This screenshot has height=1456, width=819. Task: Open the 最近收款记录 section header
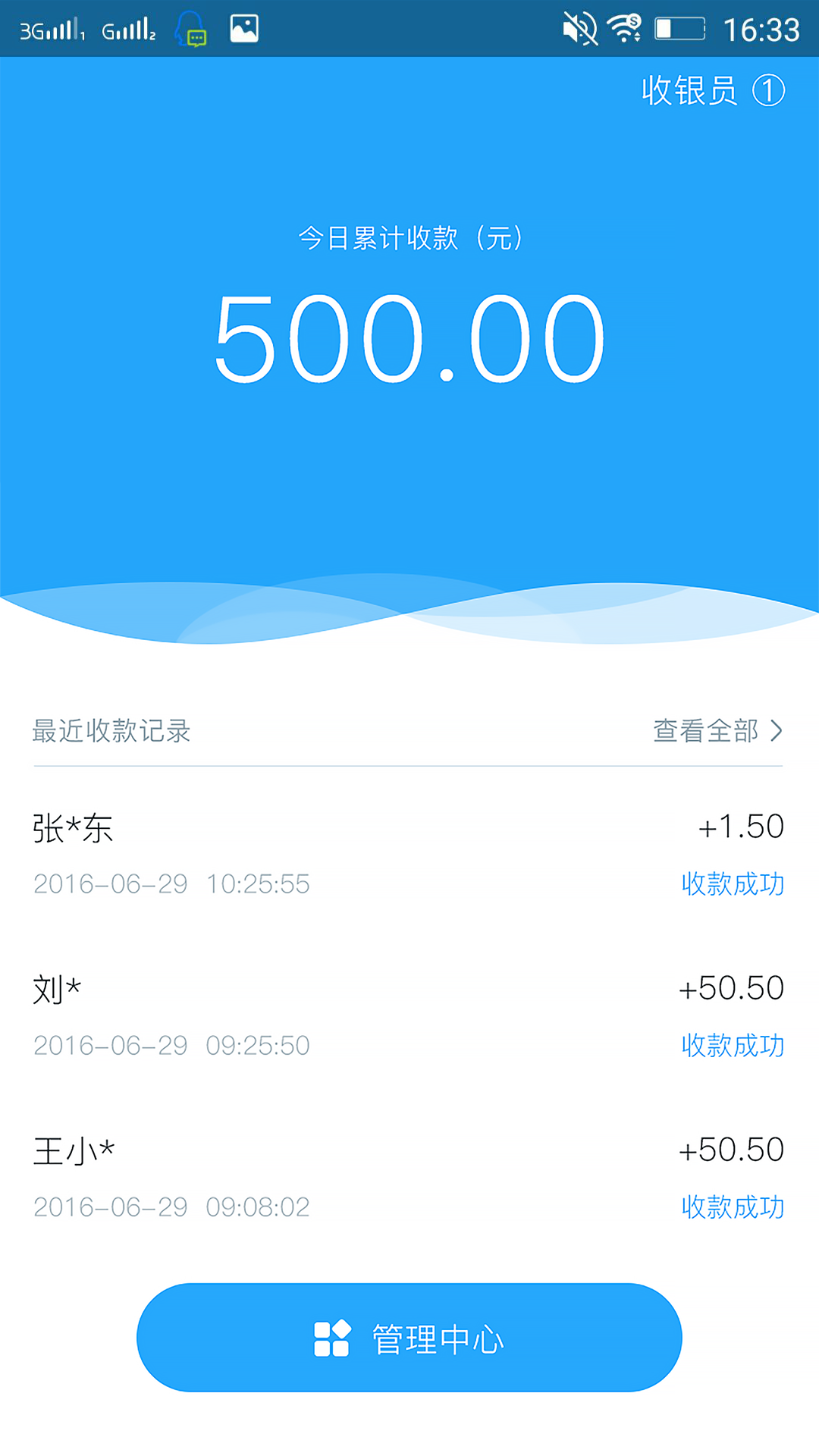pyautogui.click(x=111, y=731)
